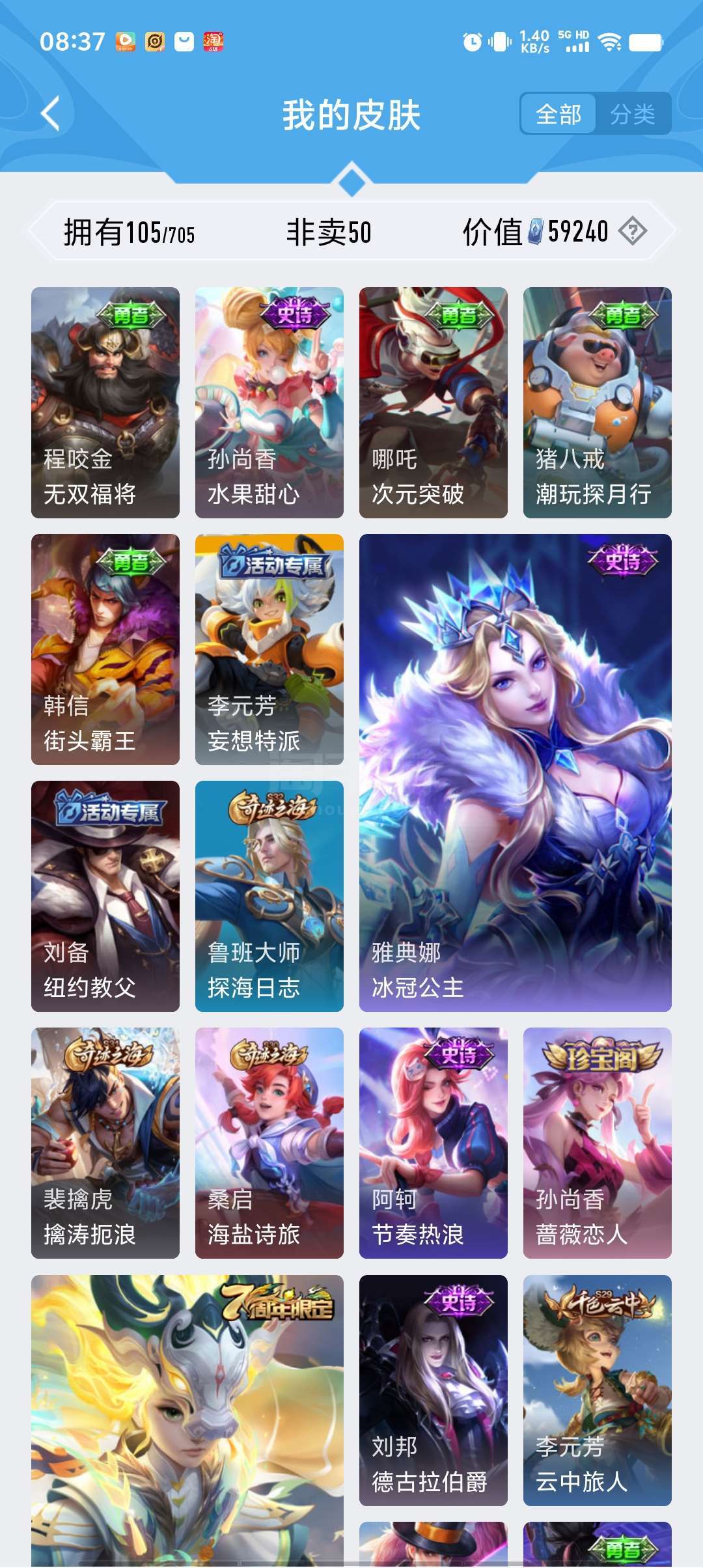This screenshot has width=703, height=1568.
Task: Open 韩信 街头霸王 skin
Action: (x=105, y=649)
